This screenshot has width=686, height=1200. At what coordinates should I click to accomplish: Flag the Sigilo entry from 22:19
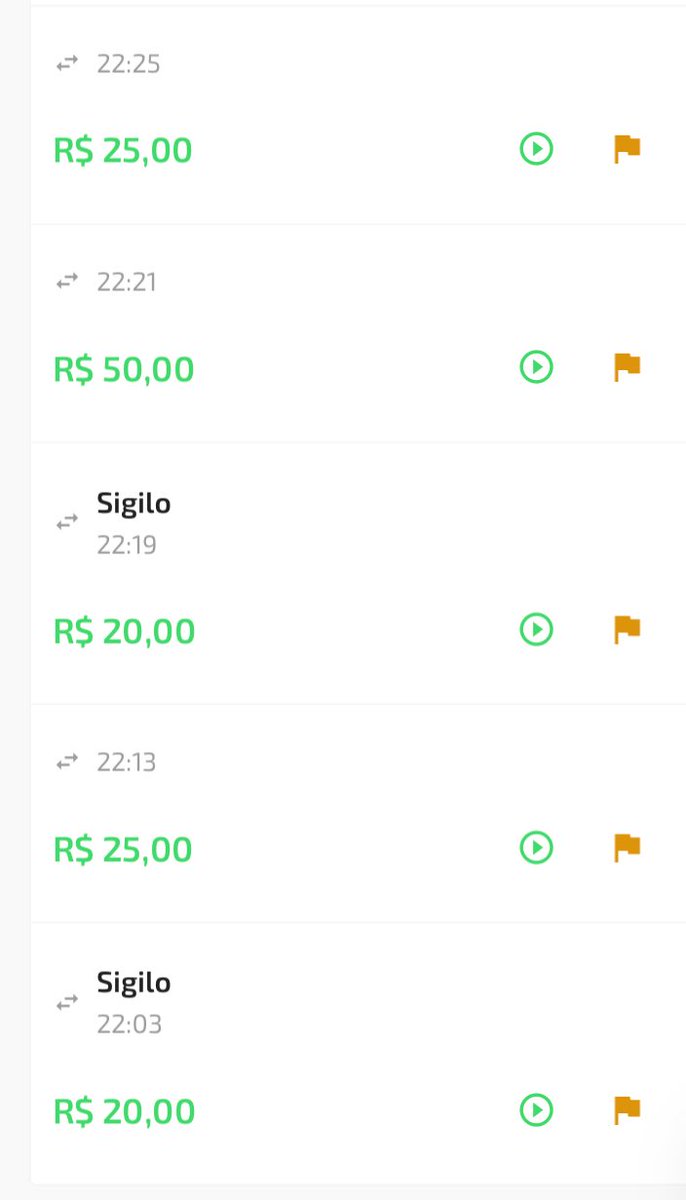click(x=627, y=630)
